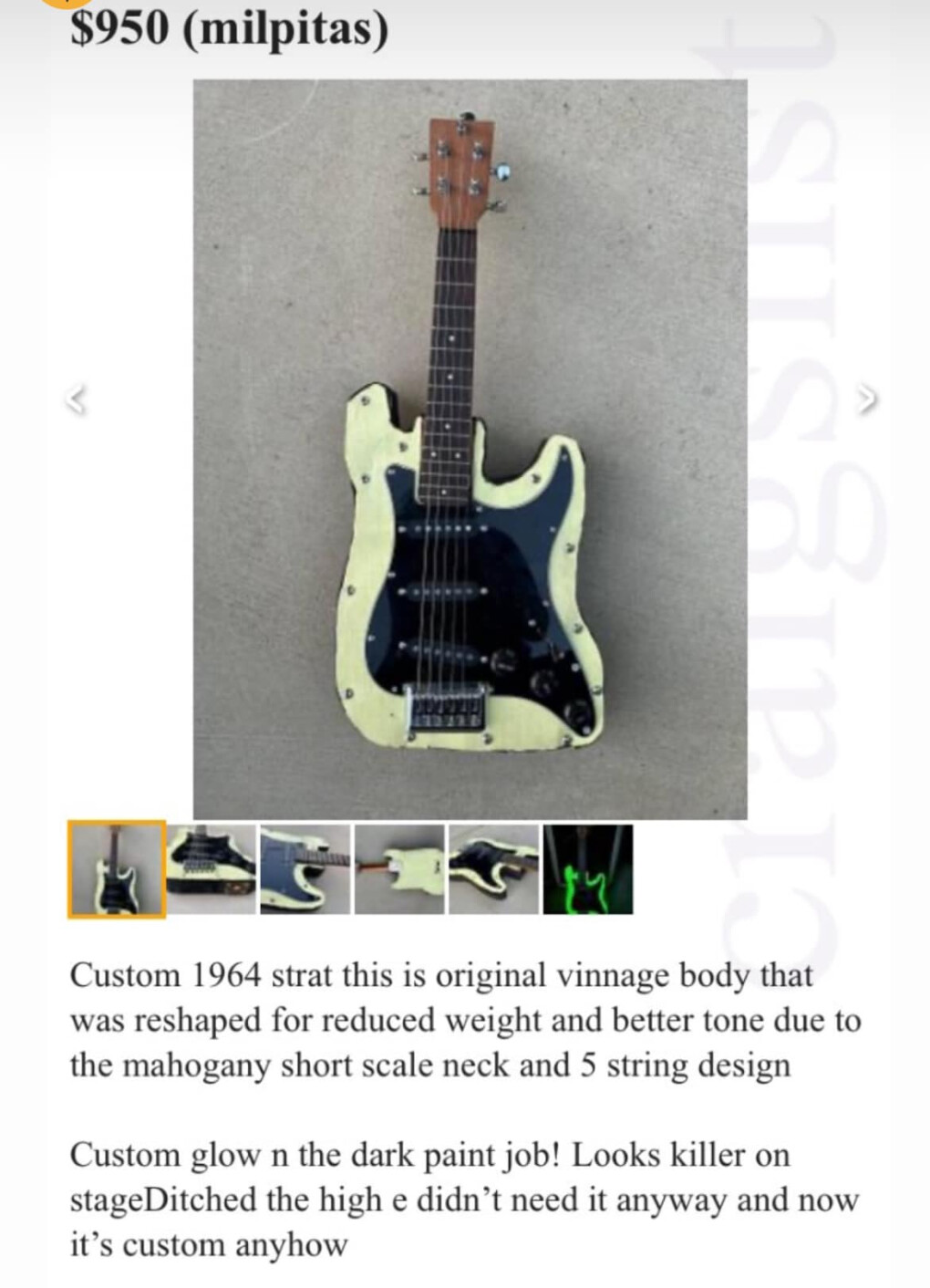The image size is (930, 1288).
Task: View second thumbnail showing pickguard close-up
Action: point(212,869)
